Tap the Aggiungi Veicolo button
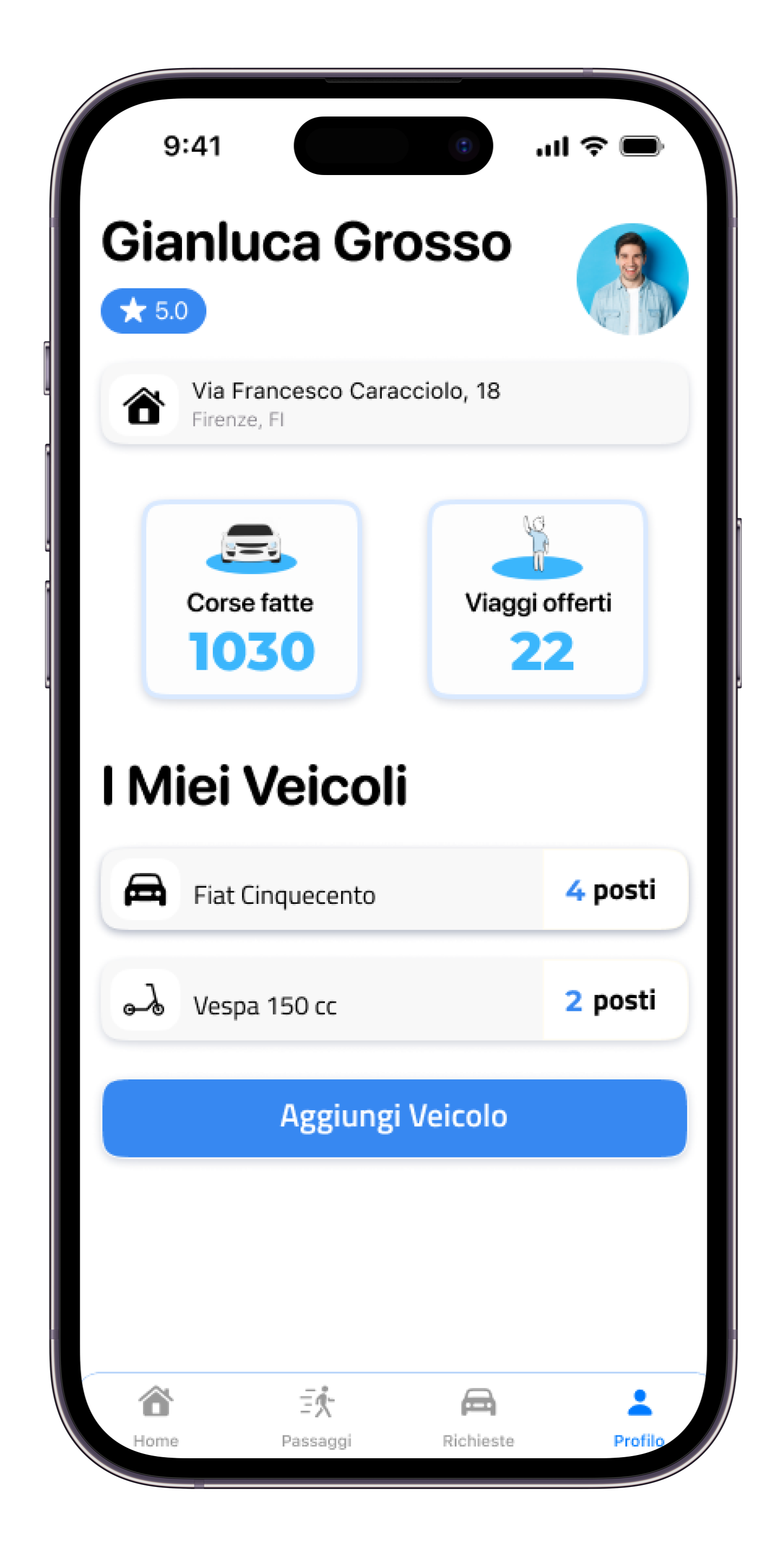Screen dimensions: 784x1554 click(x=395, y=1117)
